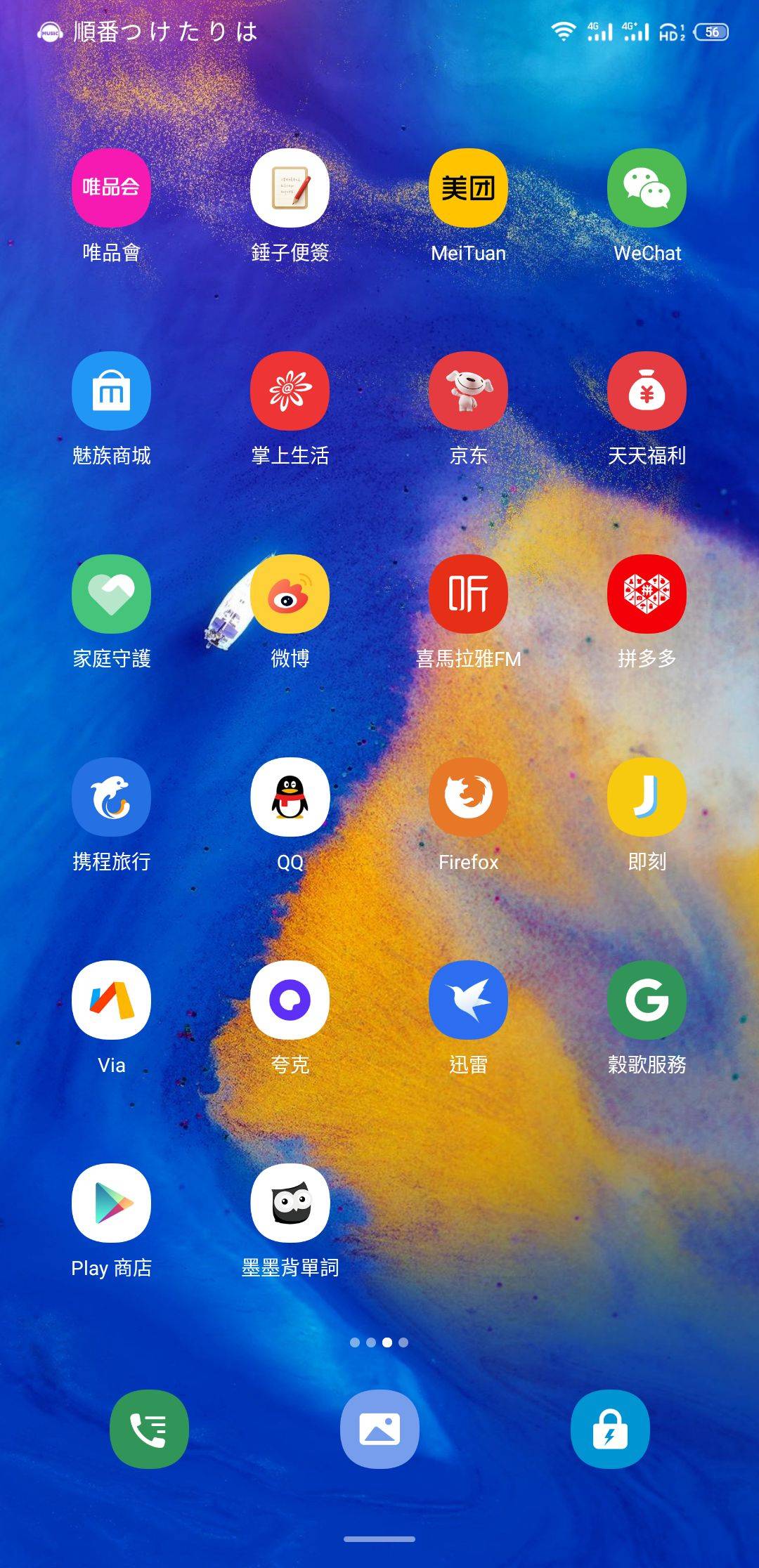Open 天天福利 app
This screenshot has height=1568, width=759.
click(647, 391)
